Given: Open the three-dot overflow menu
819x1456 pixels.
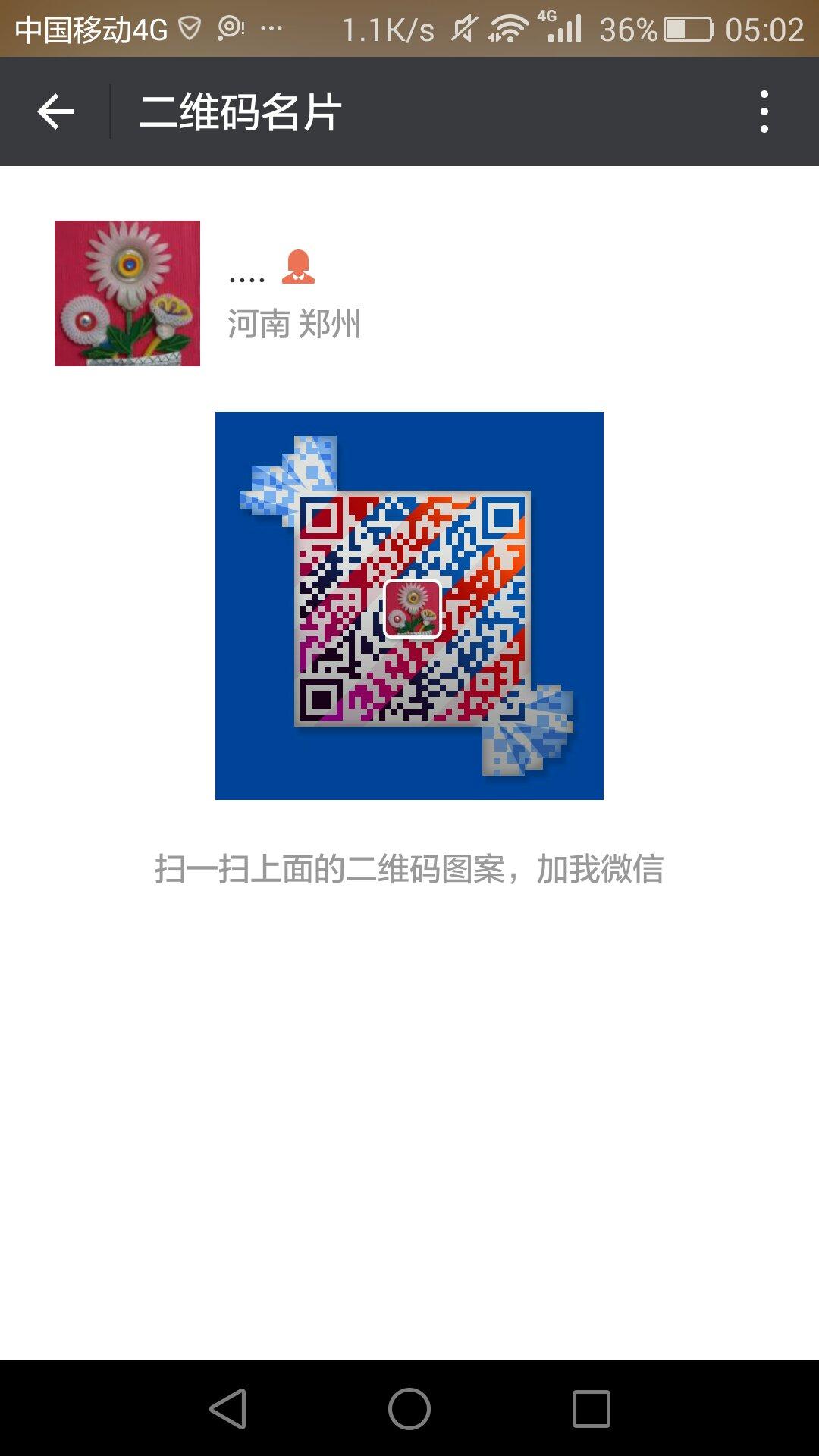Looking at the screenshot, I should point(764,112).
